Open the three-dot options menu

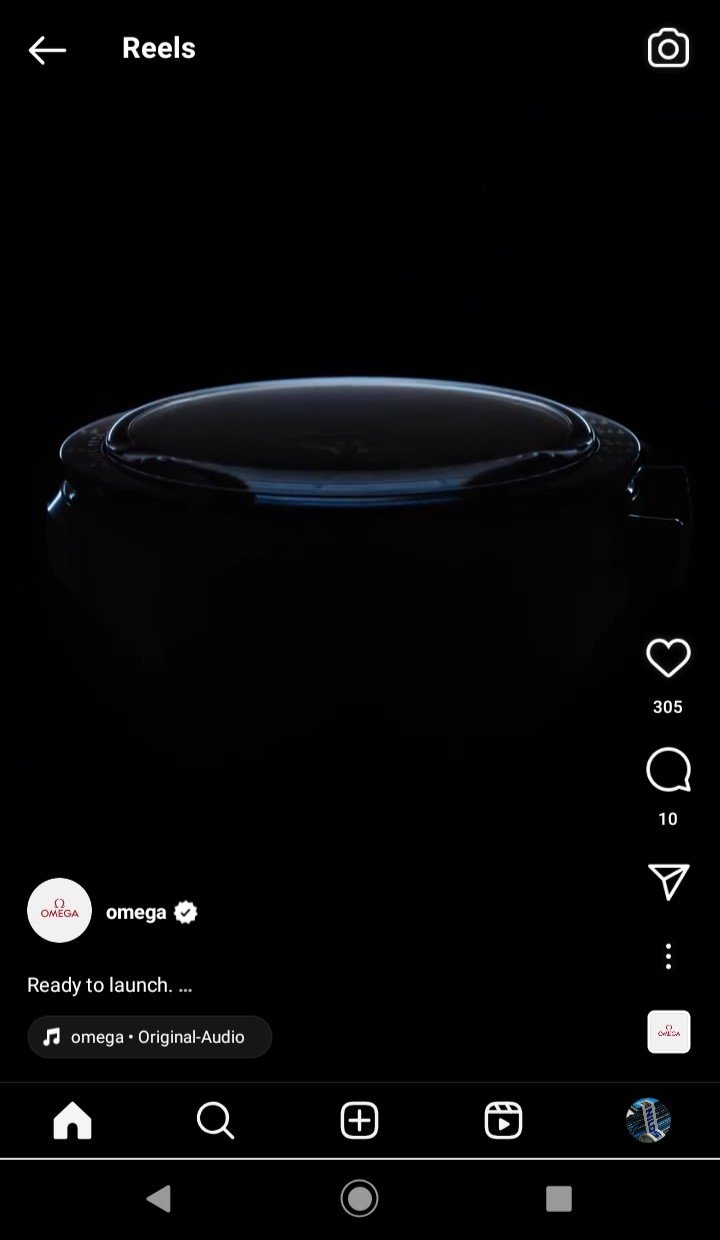[668, 957]
